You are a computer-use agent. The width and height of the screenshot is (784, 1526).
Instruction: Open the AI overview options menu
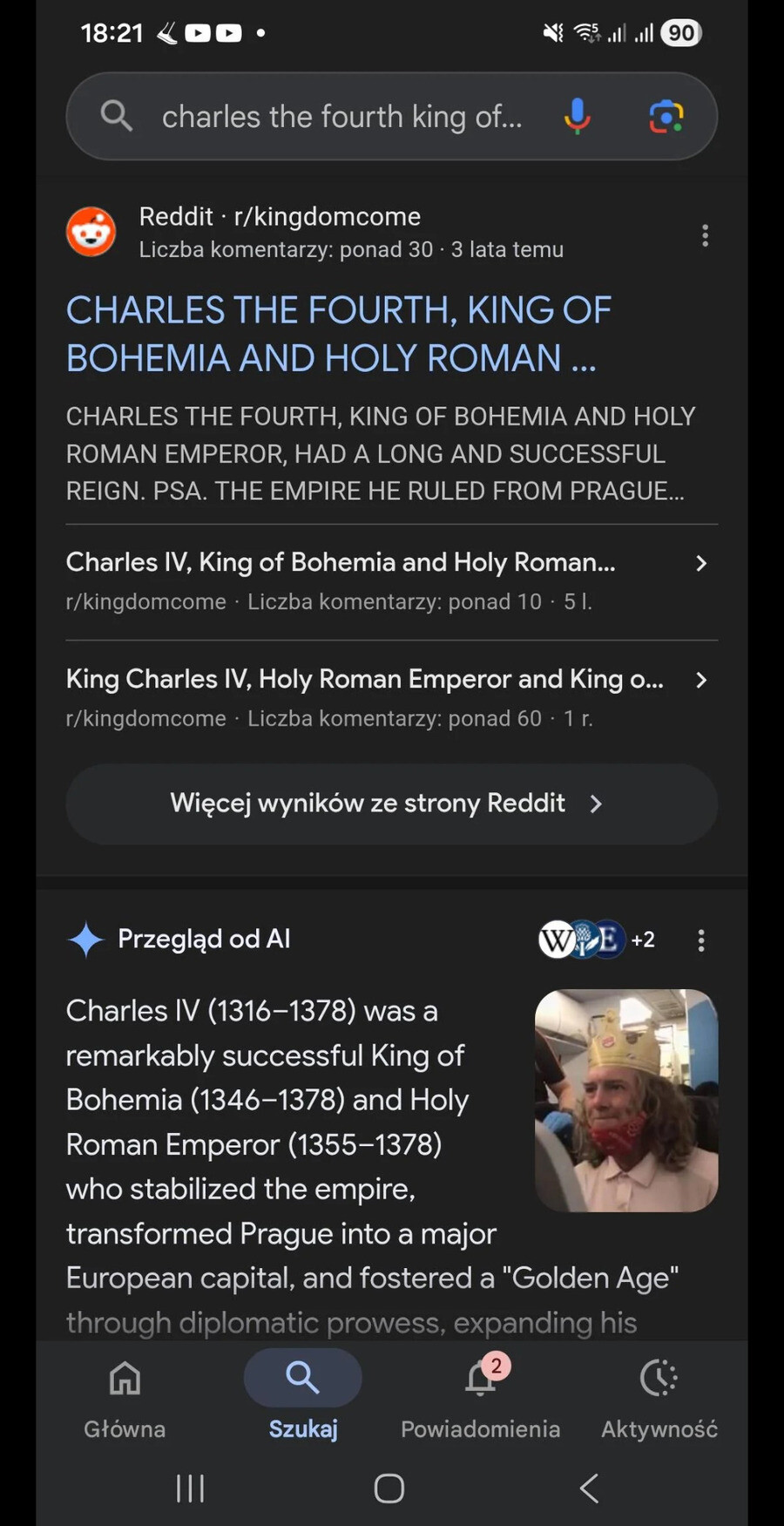point(701,939)
